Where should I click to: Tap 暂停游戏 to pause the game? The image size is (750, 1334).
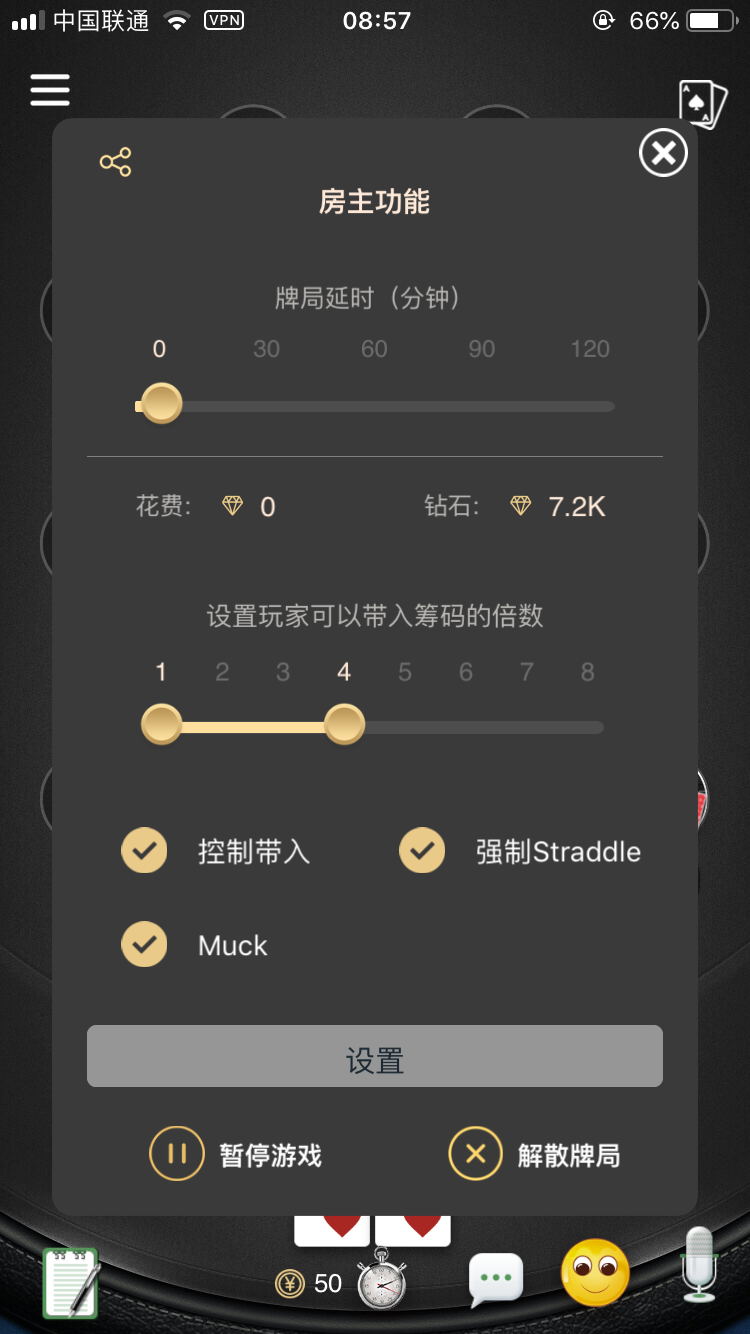click(236, 1154)
